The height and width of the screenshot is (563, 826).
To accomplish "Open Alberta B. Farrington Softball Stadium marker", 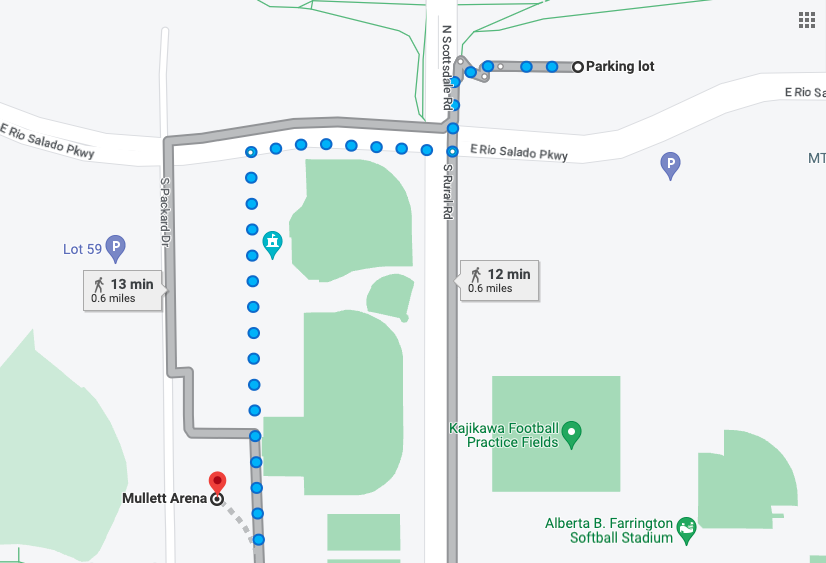I will [686, 527].
